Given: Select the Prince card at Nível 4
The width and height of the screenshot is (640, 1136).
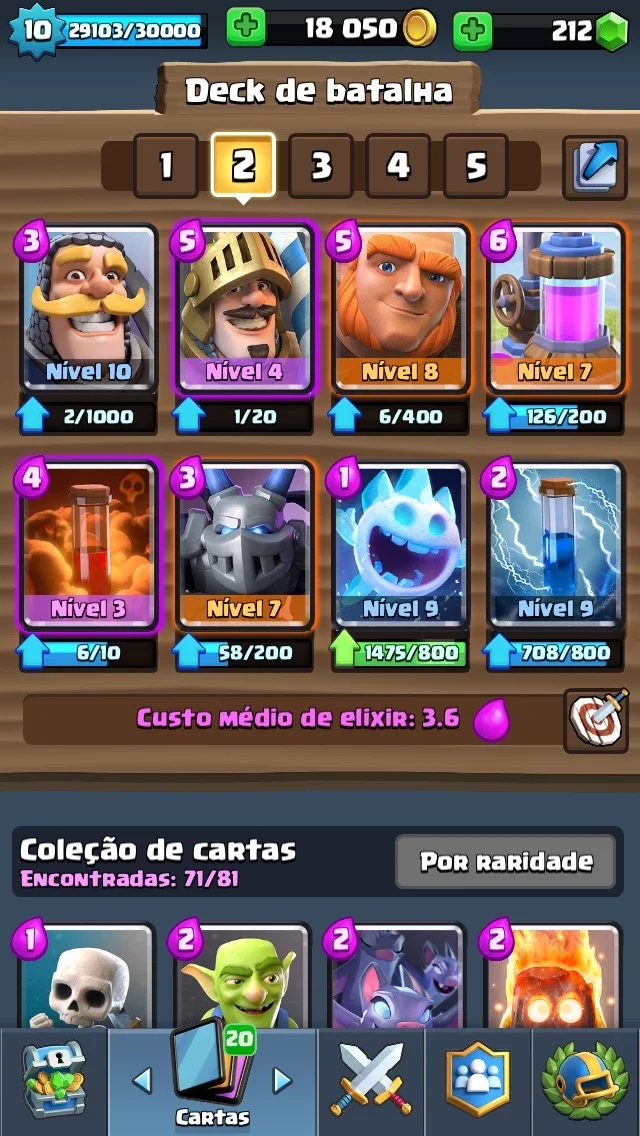Looking at the screenshot, I should [244, 309].
